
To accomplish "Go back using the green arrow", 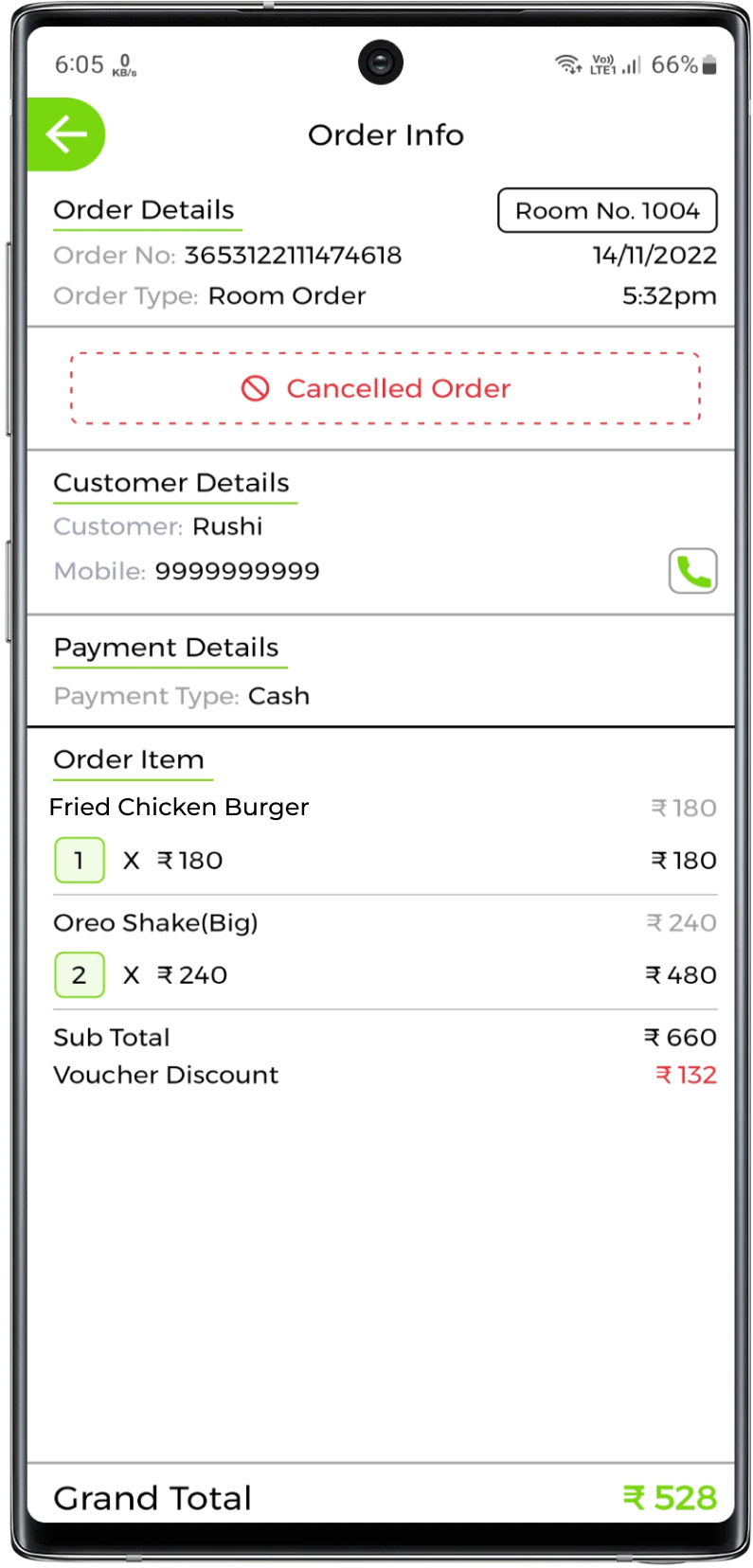I will 65,134.
